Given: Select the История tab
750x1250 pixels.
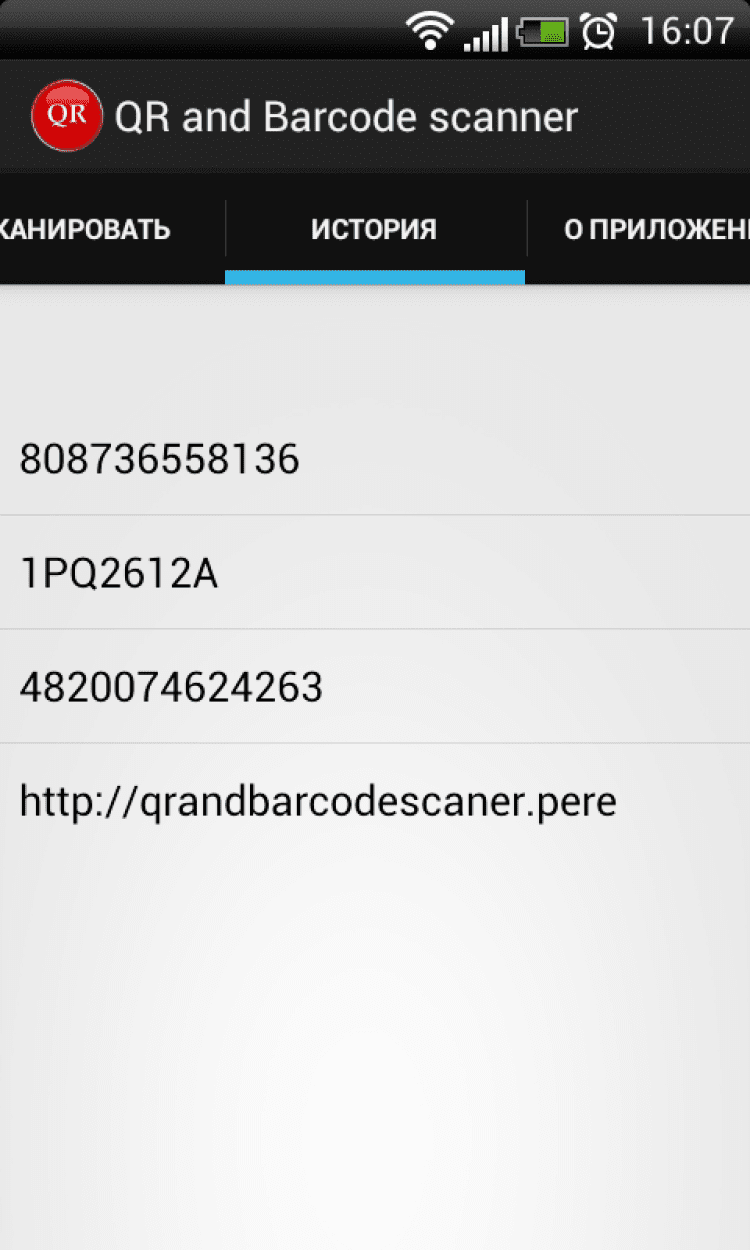Looking at the screenshot, I should pyautogui.click(x=374, y=229).
